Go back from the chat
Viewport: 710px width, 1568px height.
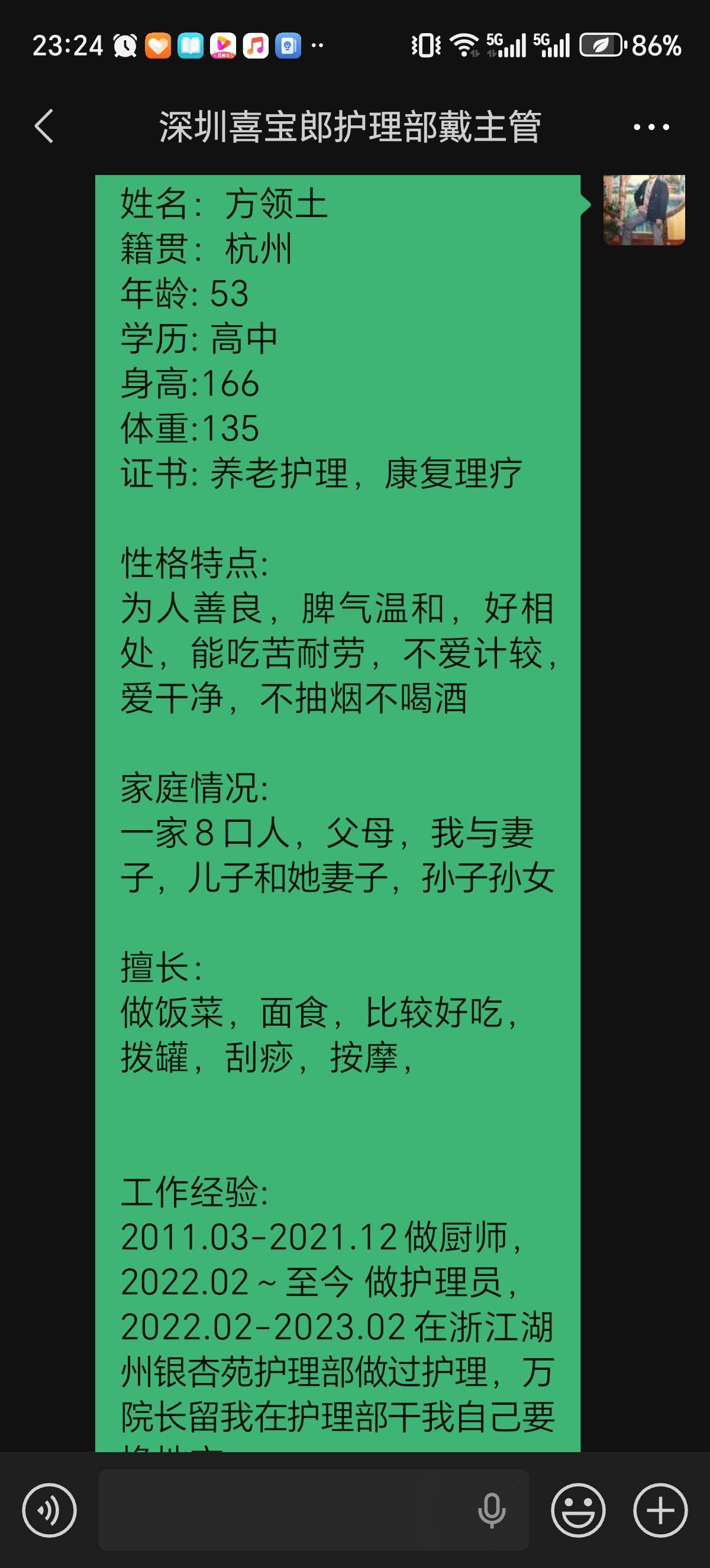pyautogui.click(x=44, y=127)
